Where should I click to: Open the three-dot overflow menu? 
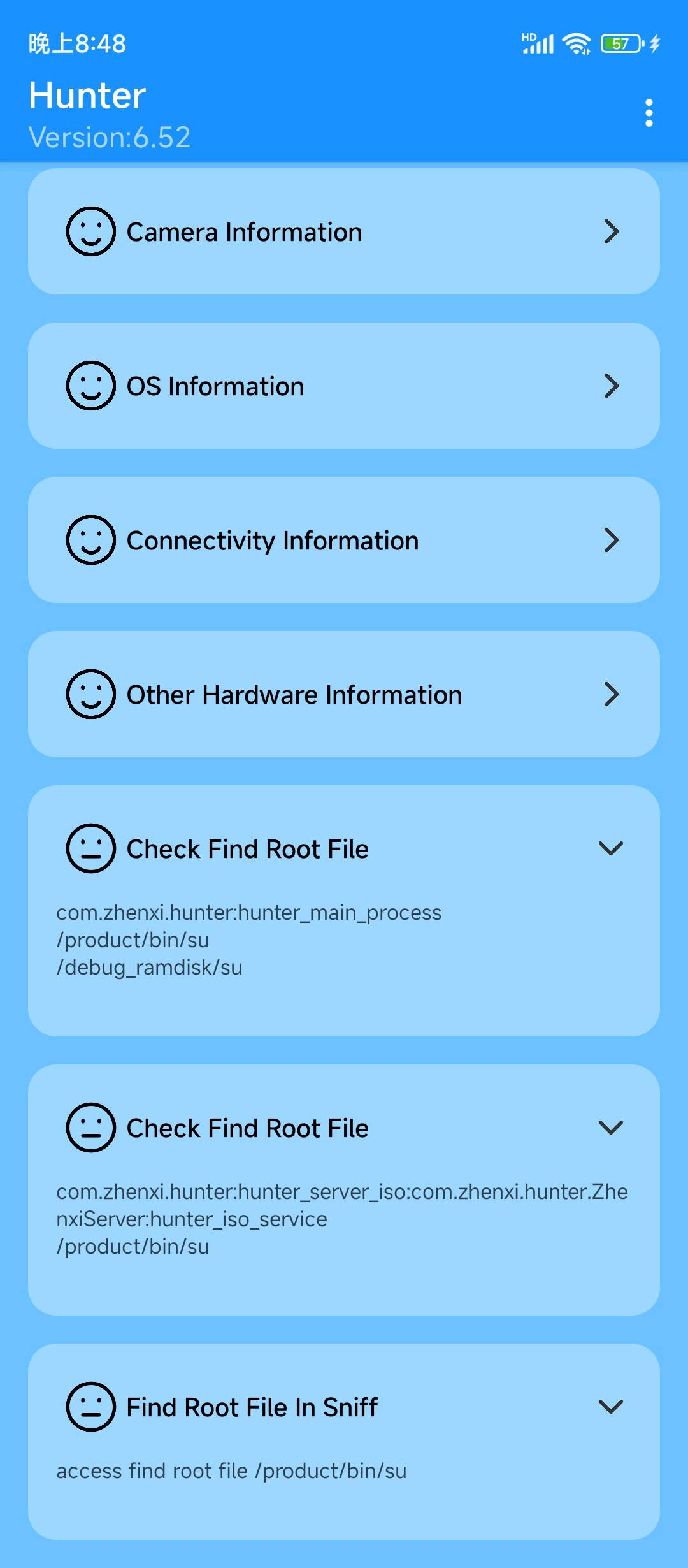[649, 113]
